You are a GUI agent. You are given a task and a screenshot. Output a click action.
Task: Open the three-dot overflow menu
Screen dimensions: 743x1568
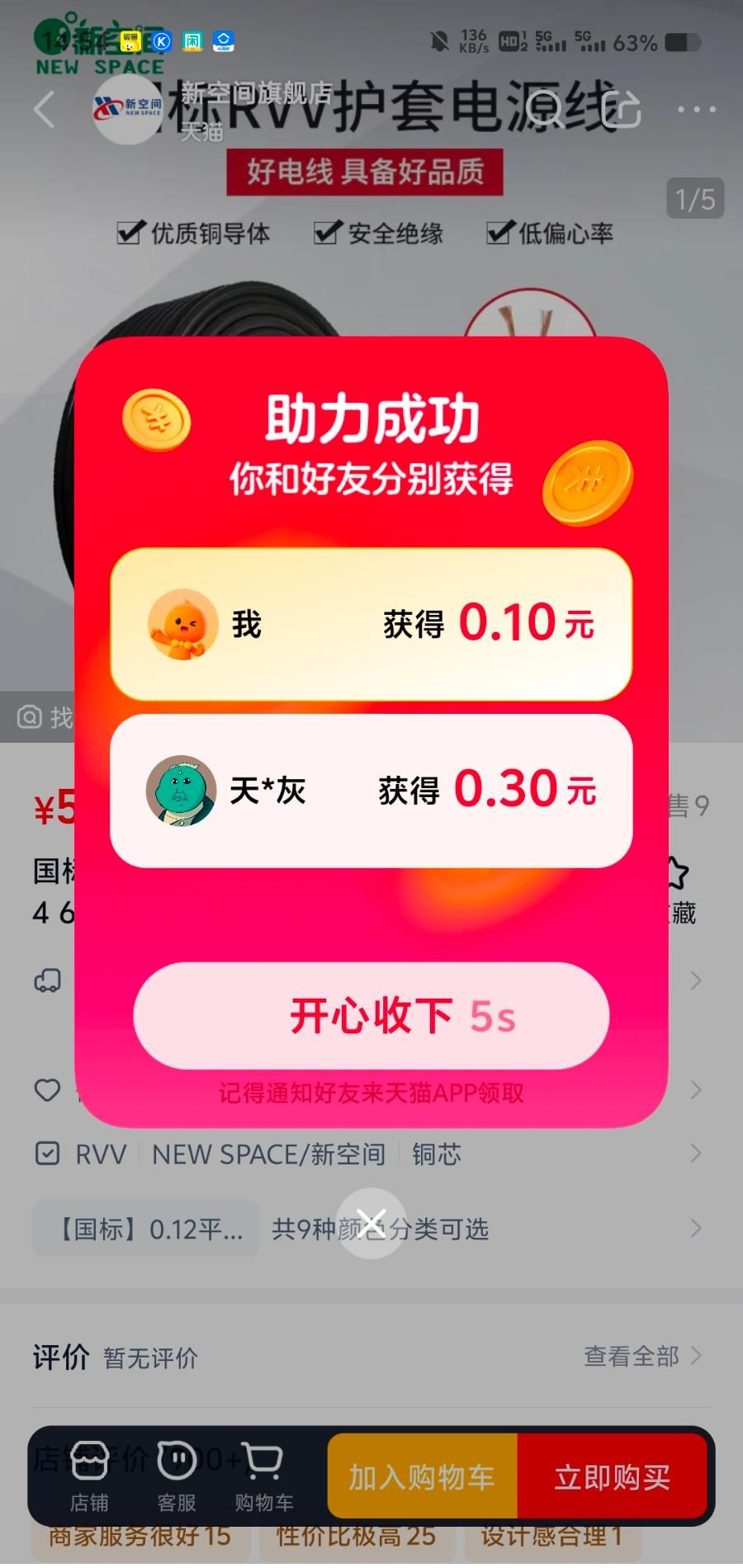(x=696, y=109)
